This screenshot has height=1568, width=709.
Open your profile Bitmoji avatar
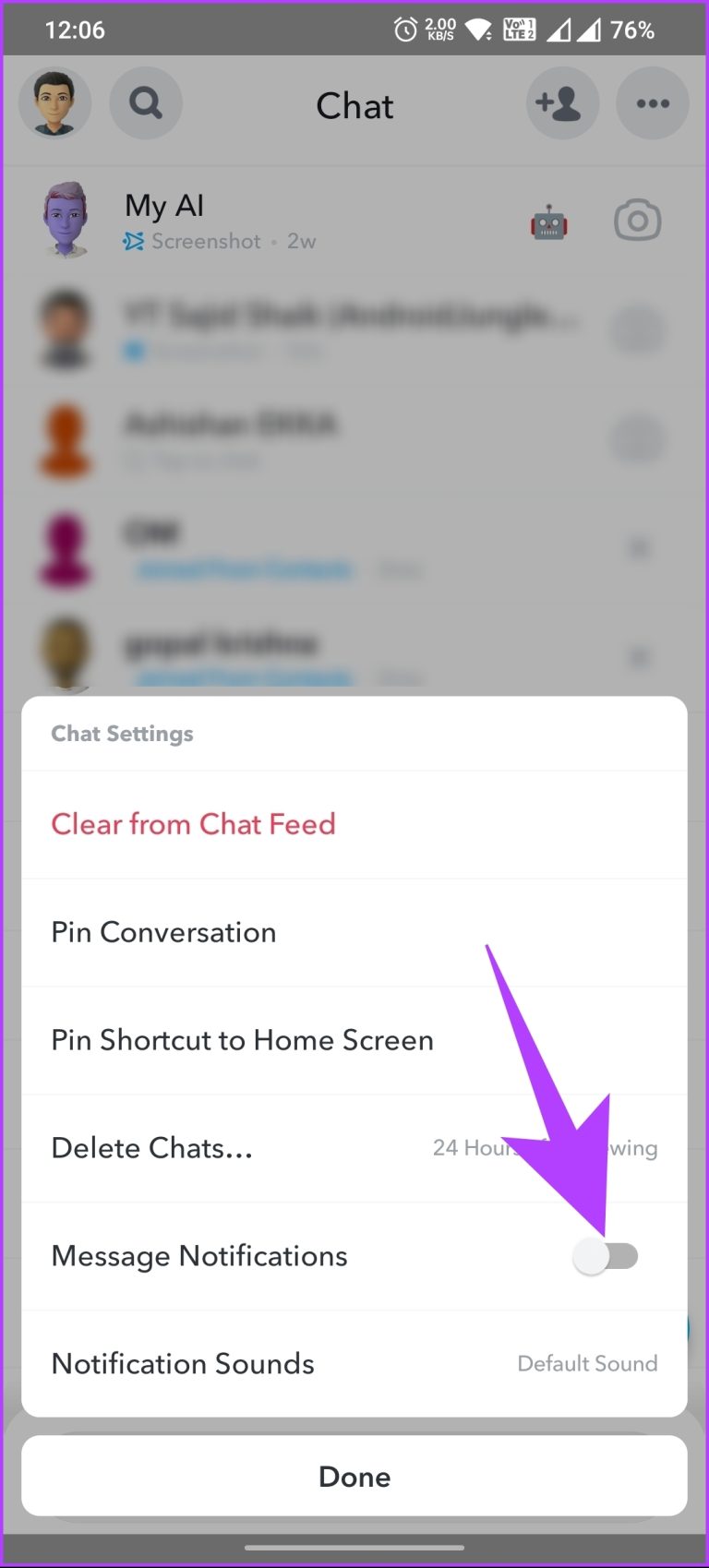pos(54,102)
